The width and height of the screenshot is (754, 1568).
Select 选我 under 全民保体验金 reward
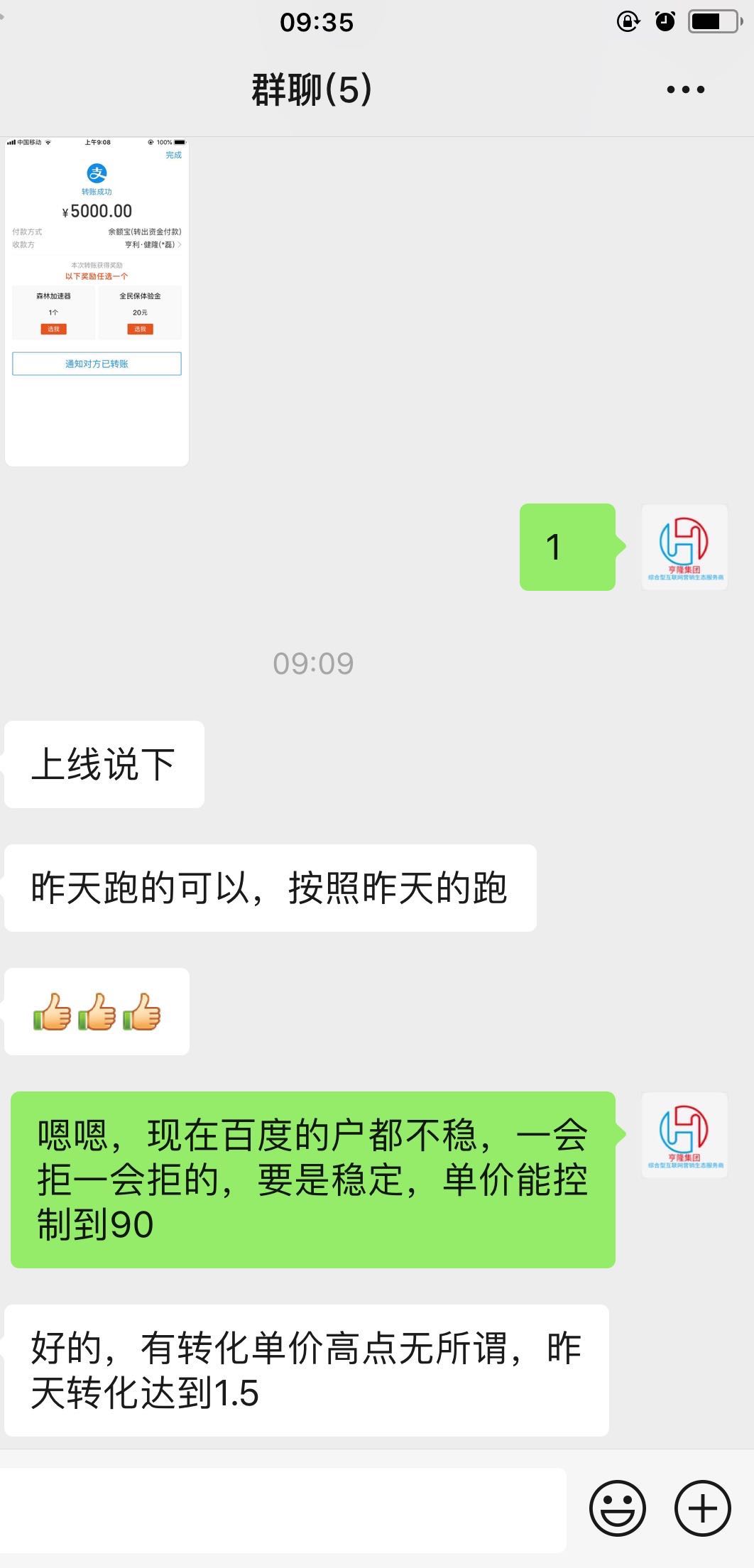(x=140, y=329)
